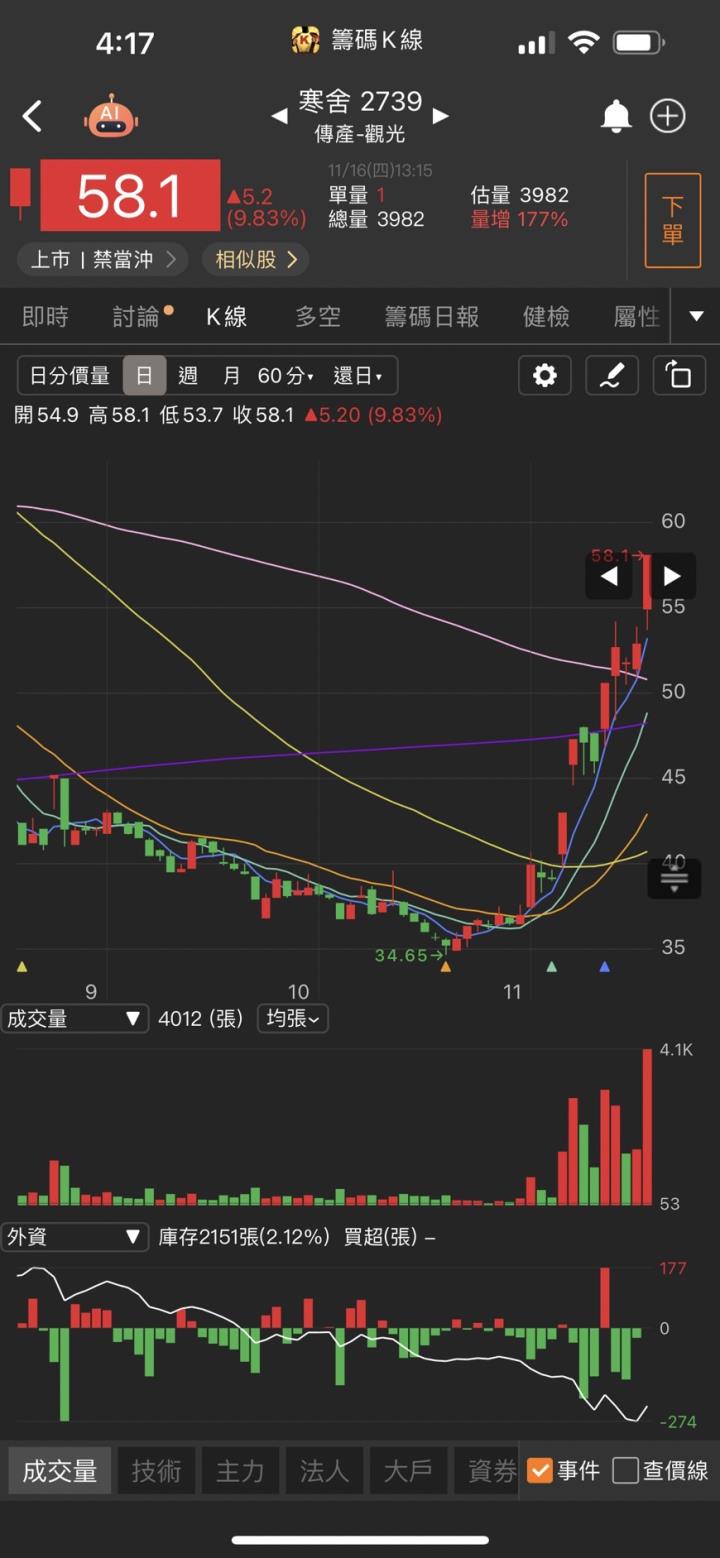Open chart settings gear

544,376
